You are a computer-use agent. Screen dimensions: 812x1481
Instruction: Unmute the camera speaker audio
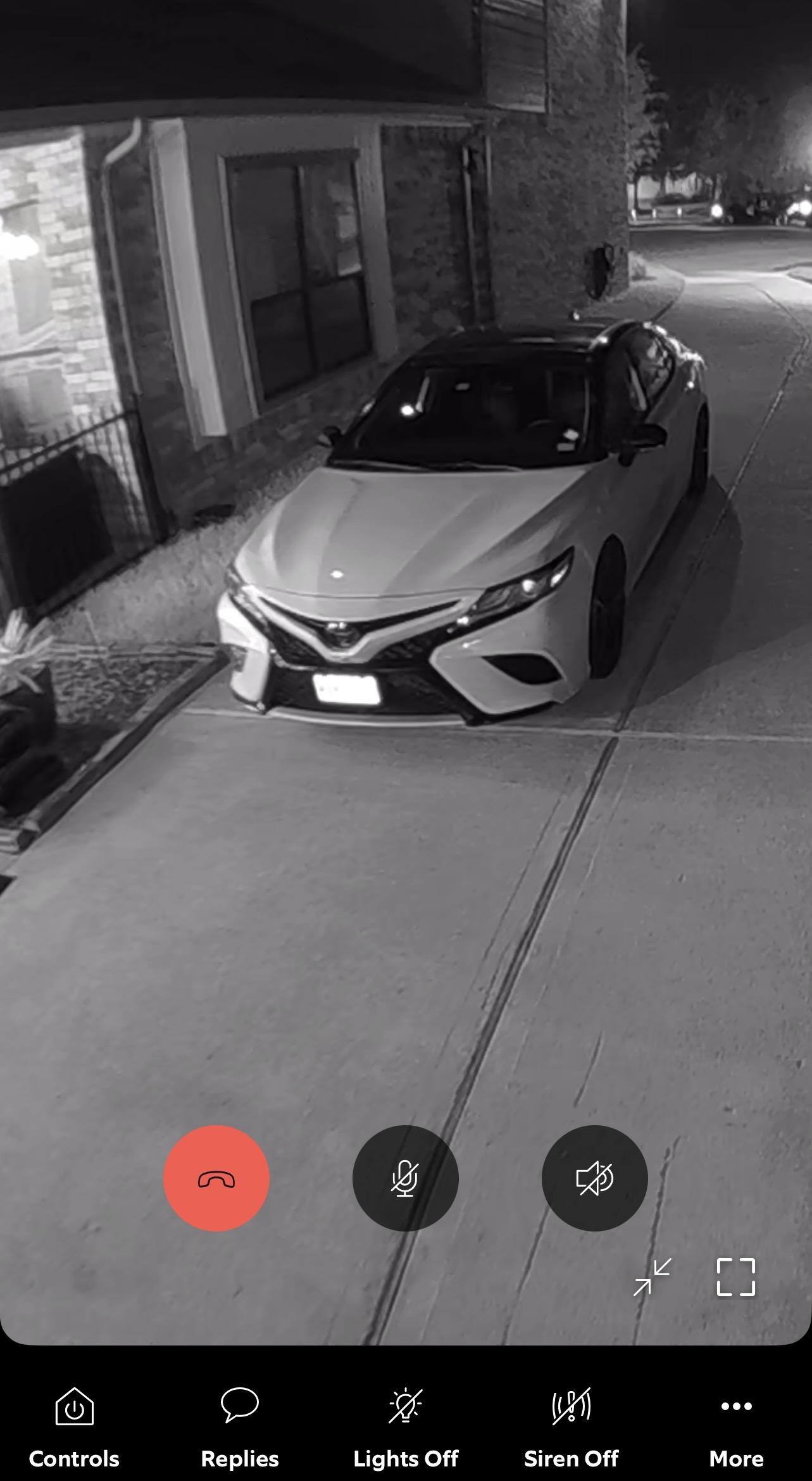pos(594,1178)
